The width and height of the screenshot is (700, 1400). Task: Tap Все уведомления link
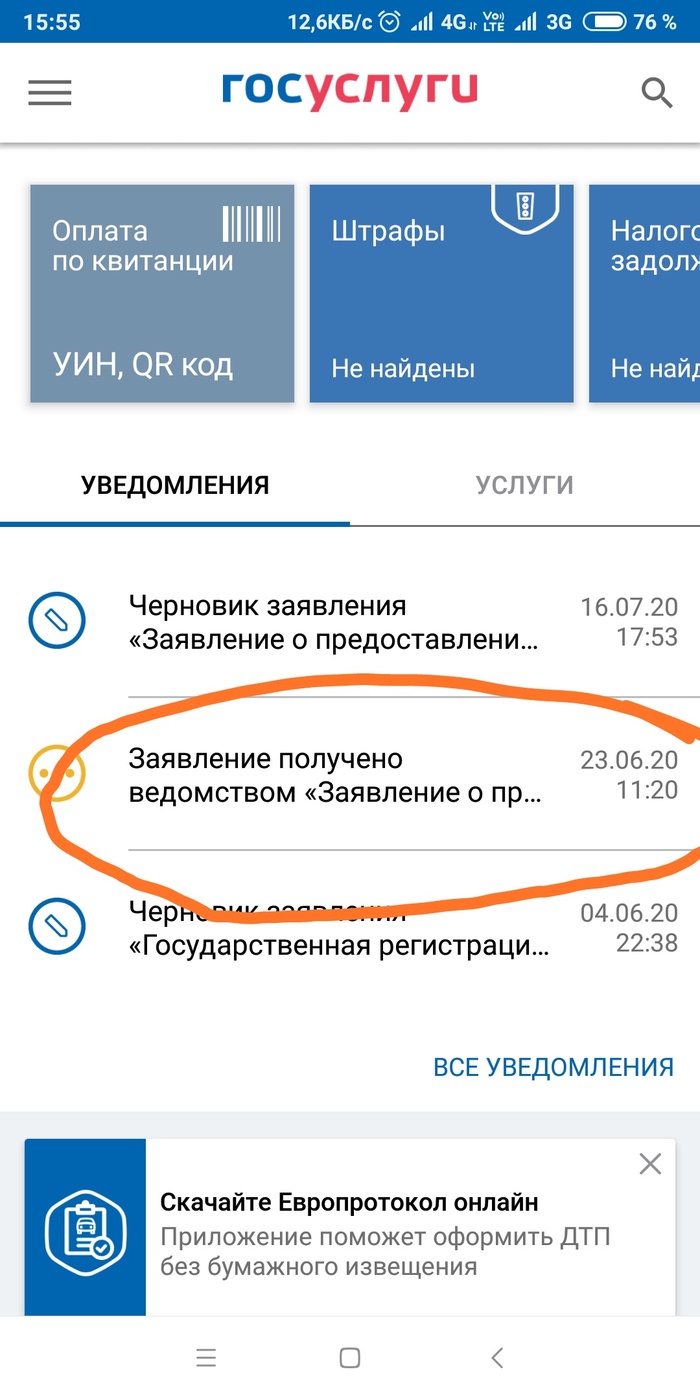coord(553,1067)
